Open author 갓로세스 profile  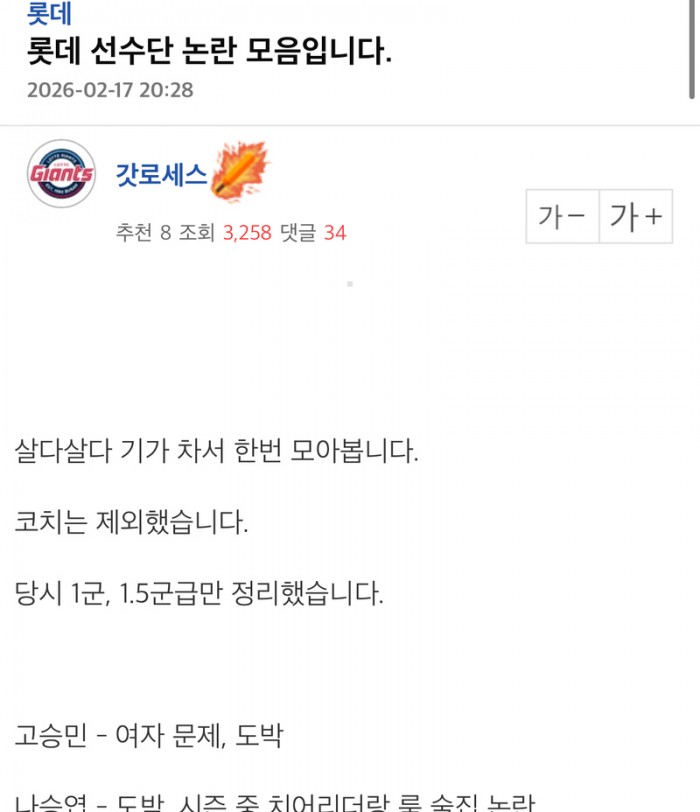(161, 176)
